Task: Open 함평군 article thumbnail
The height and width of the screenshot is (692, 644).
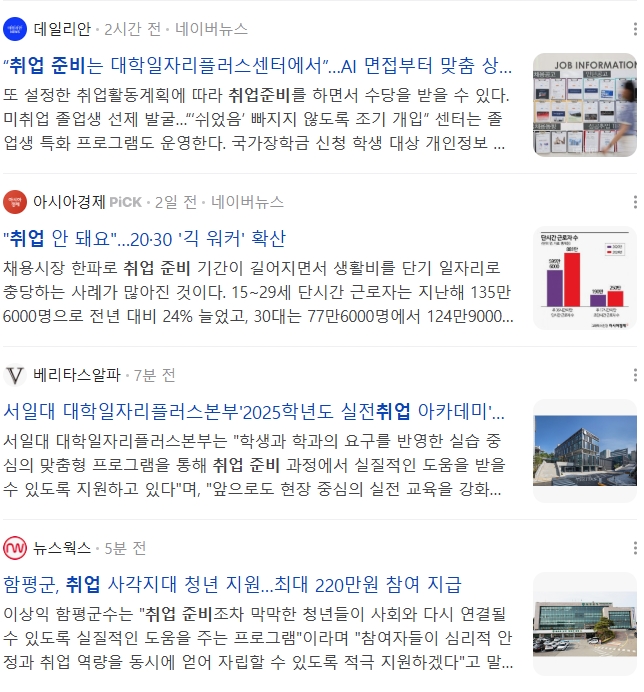Action: click(584, 623)
